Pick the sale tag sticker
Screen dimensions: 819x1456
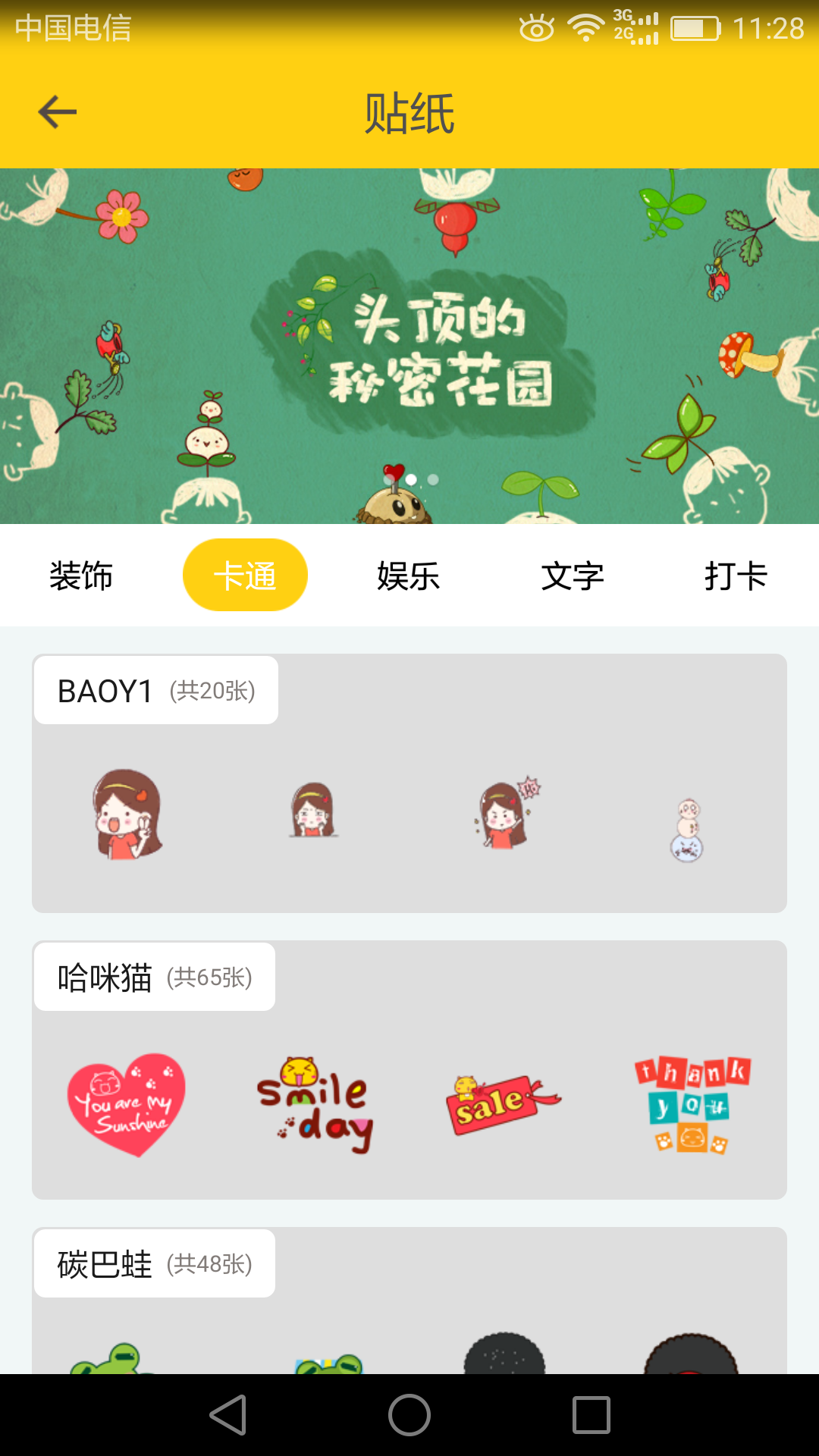[x=502, y=1104]
